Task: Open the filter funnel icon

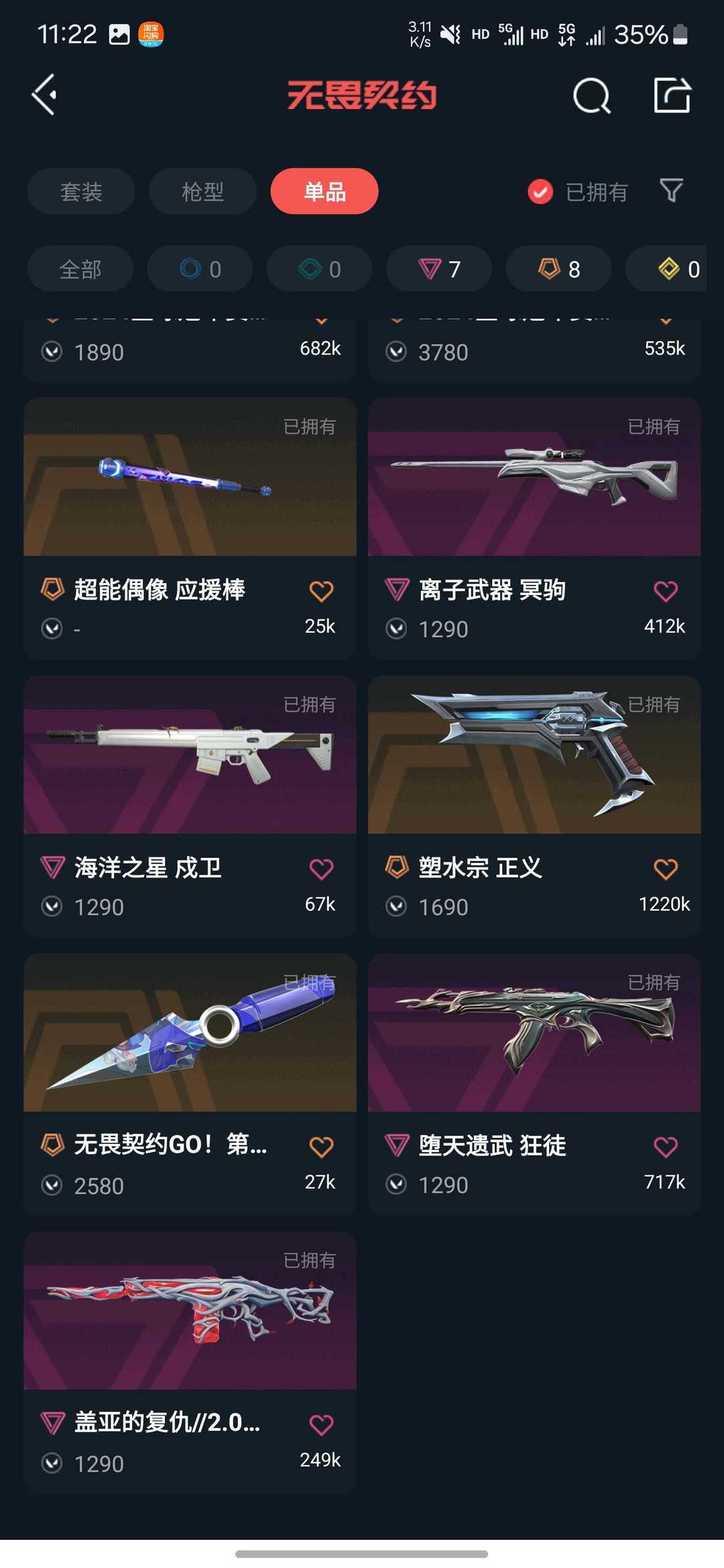Action: 671,191
